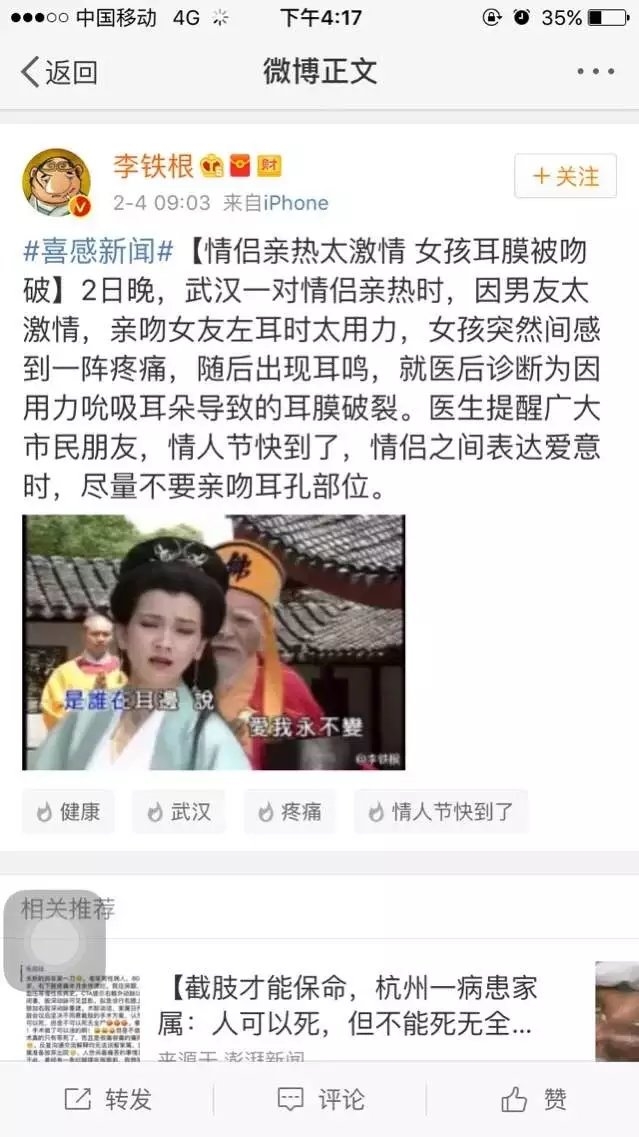The height and width of the screenshot is (1137, 639).
Task: Select the 情人节快到了 topic chip
Action: click(441, 812)
